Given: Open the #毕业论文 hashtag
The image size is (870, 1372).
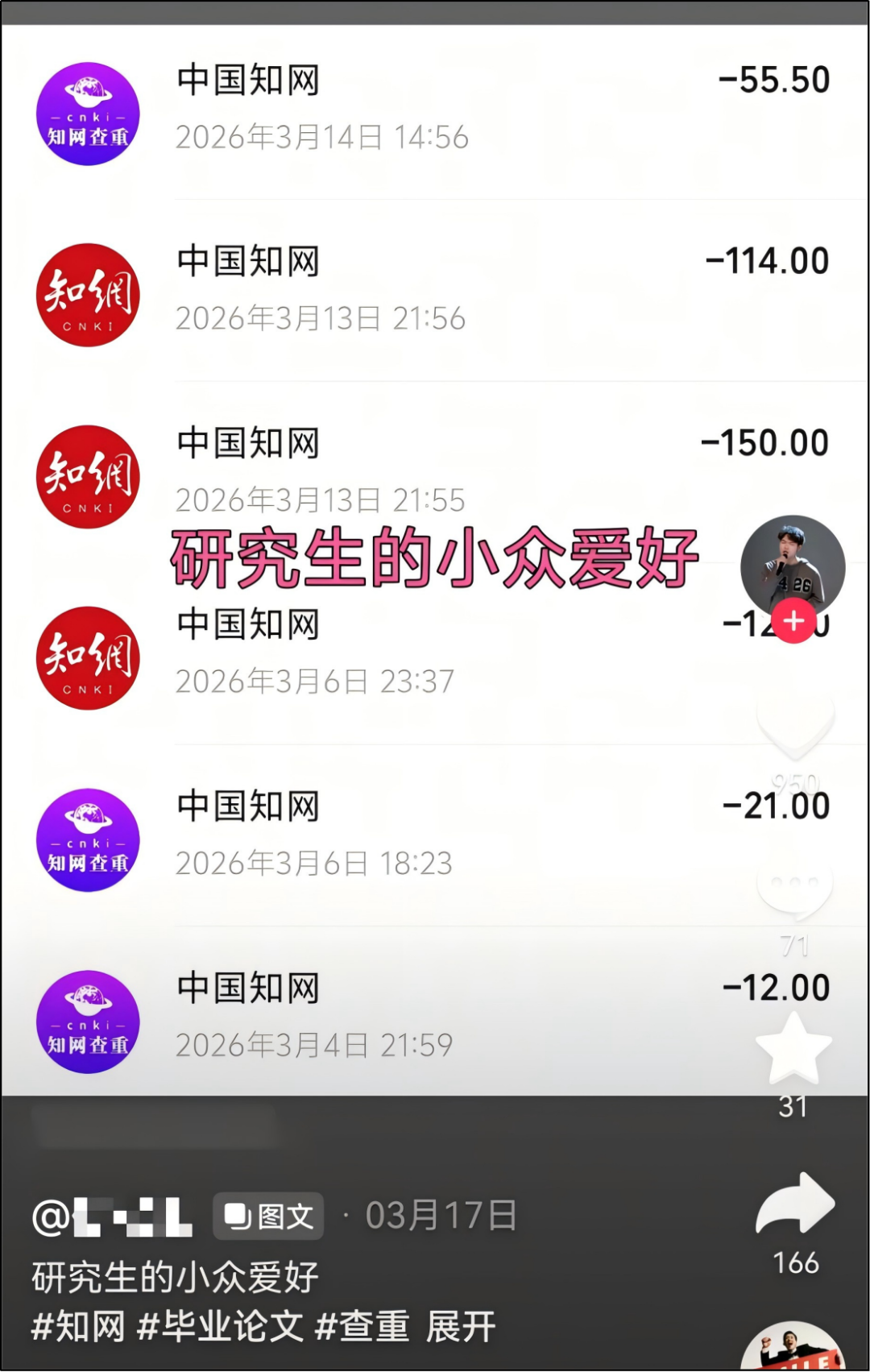Looking at the screenshot, I should 220,1326.
